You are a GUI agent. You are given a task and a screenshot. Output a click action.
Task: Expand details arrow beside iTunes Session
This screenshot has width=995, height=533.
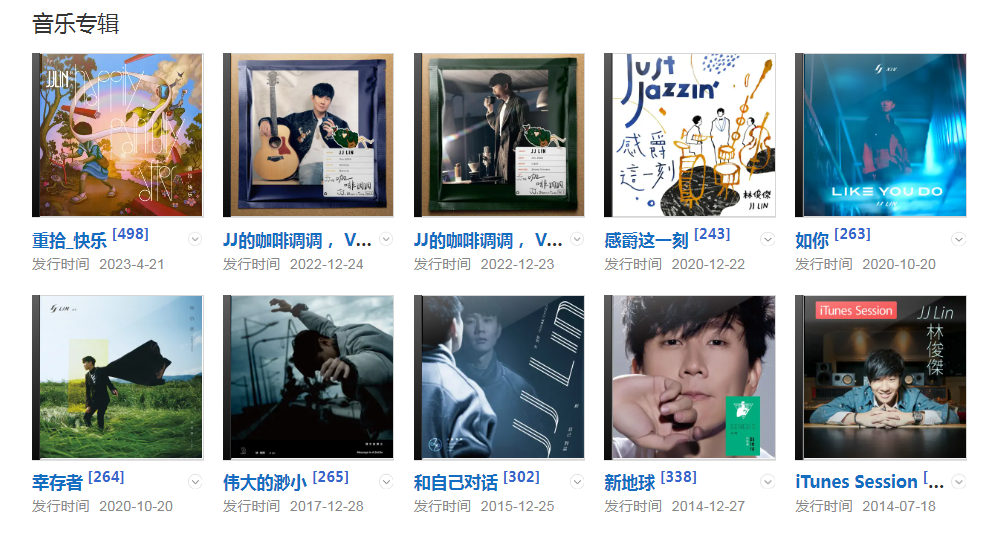click(x=958, y=482)
